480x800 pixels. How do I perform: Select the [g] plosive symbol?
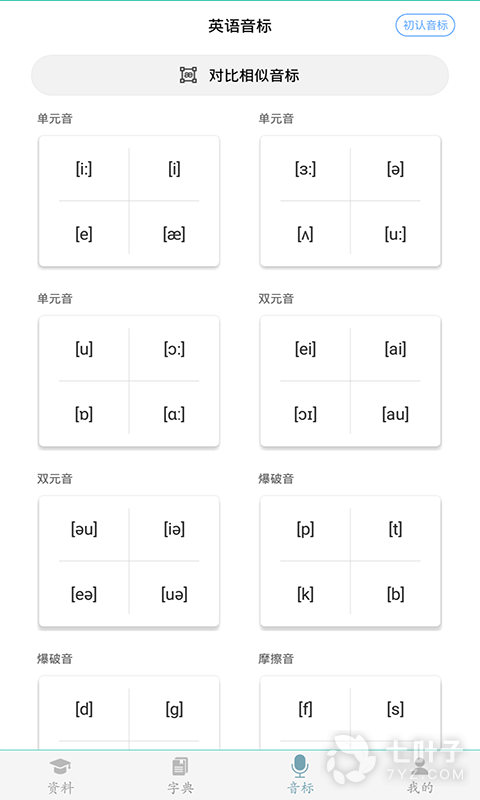pos(174,709)
